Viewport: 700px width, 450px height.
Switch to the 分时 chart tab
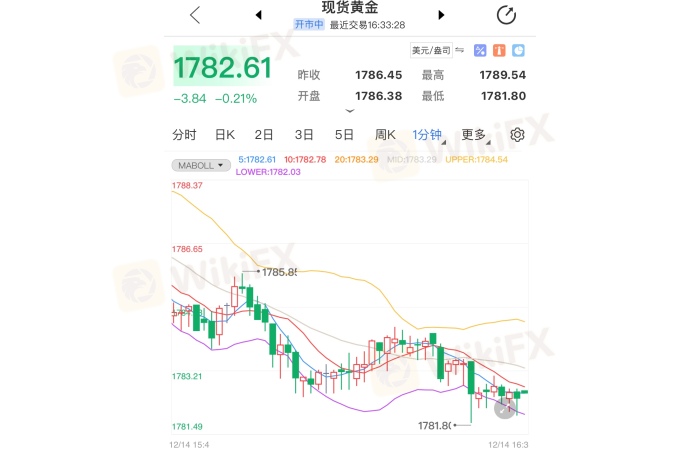(x=184, y=135)
